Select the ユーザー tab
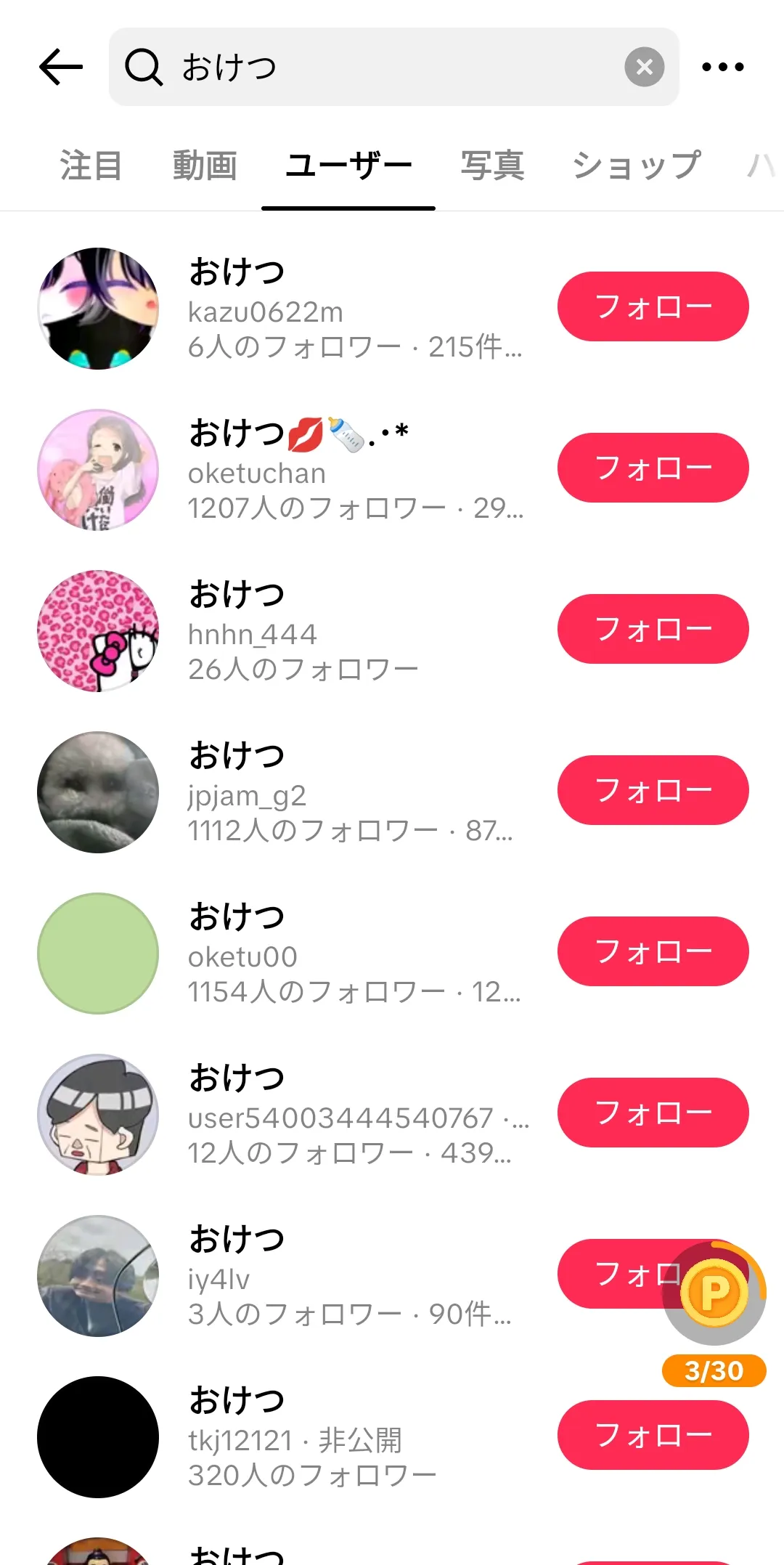 point(348,166)
